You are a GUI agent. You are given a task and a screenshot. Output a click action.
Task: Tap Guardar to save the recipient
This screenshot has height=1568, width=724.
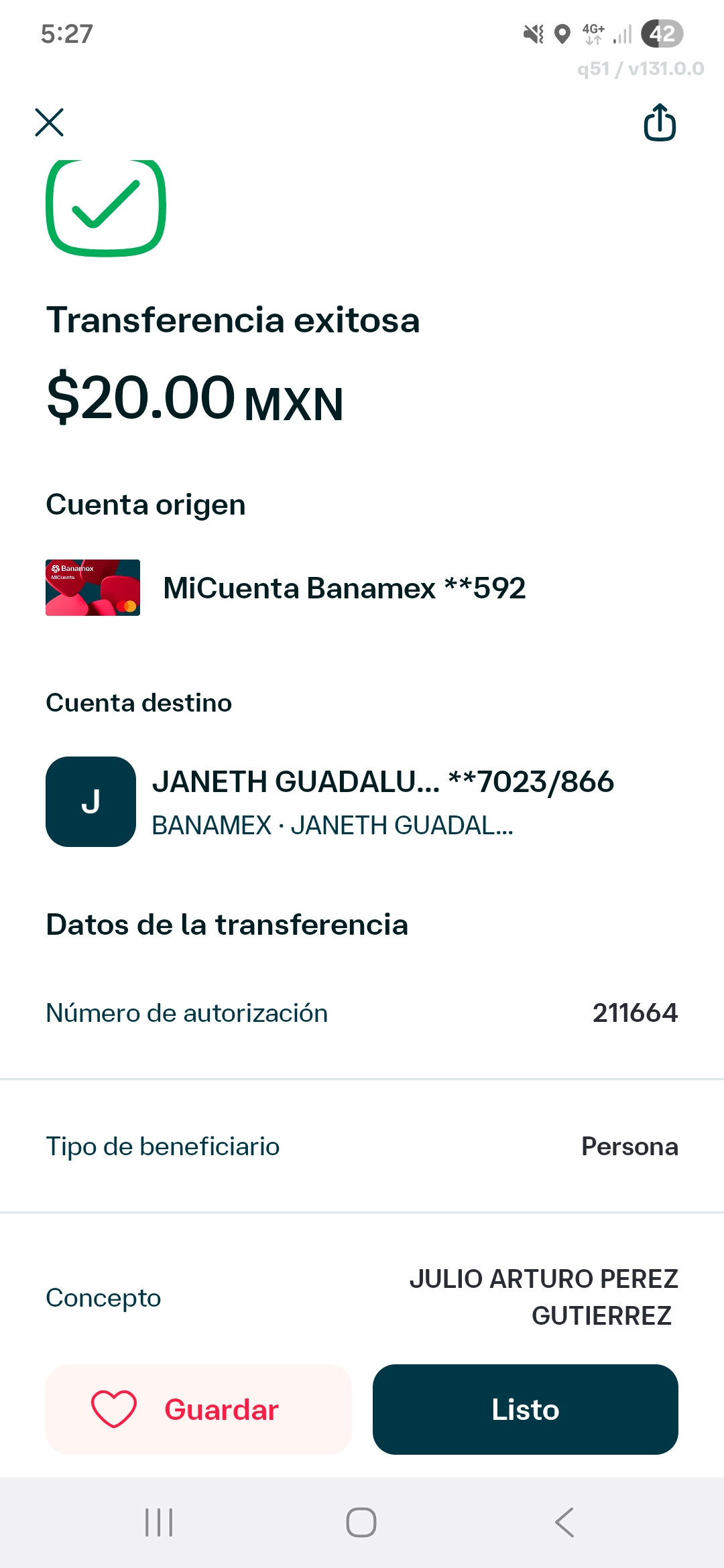point(198,1409)
